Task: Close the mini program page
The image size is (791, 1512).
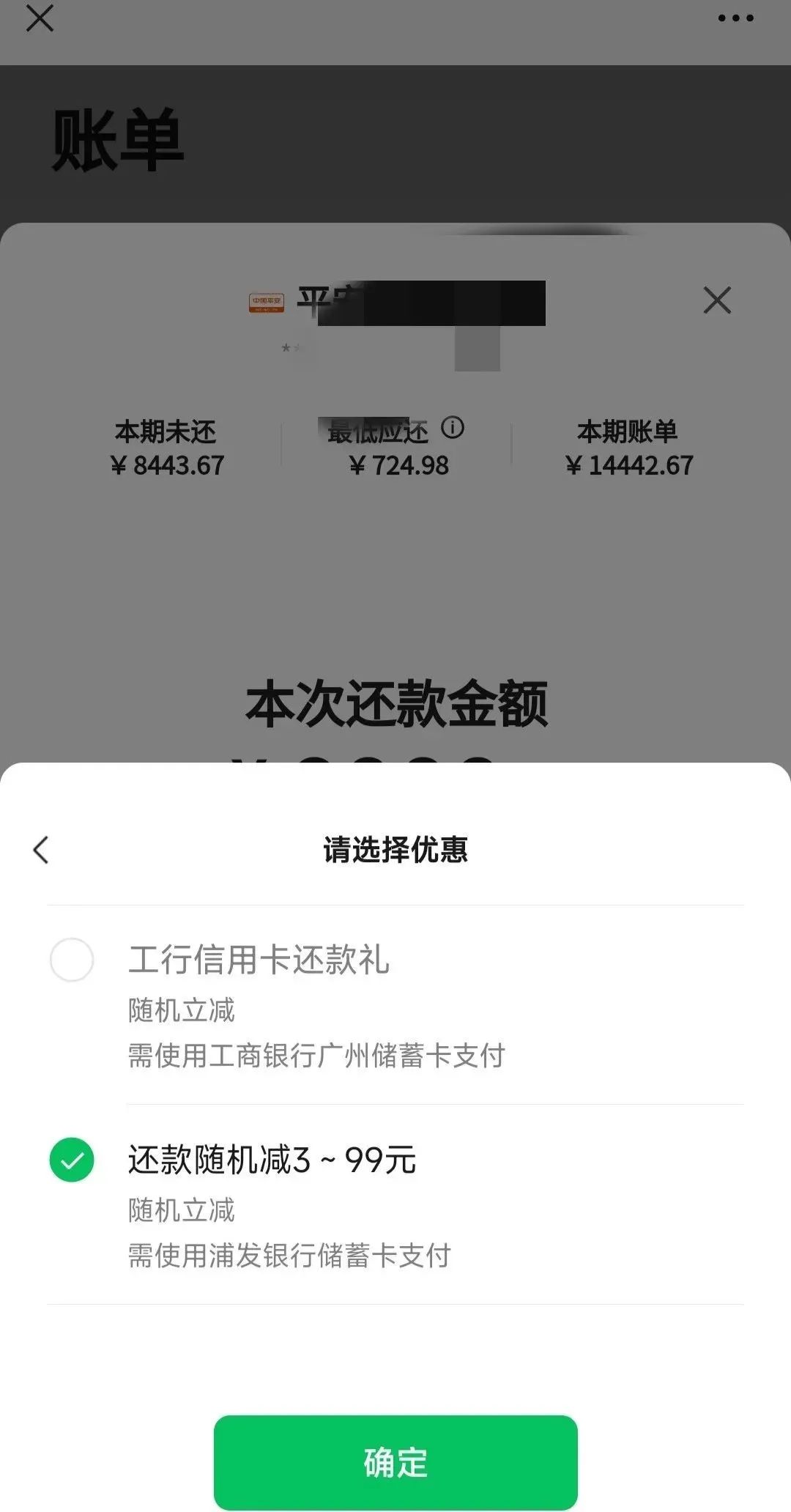Action: [x=40, y=18]
